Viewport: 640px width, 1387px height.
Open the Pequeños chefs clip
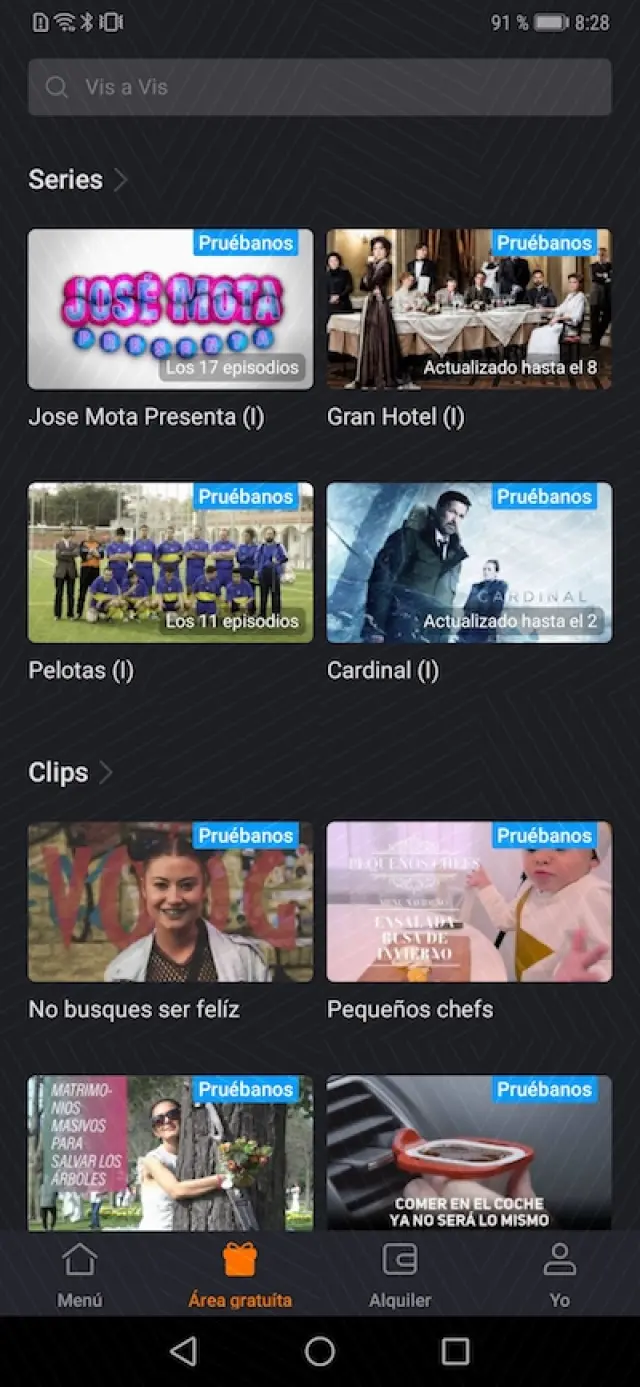tap(469, 902)
